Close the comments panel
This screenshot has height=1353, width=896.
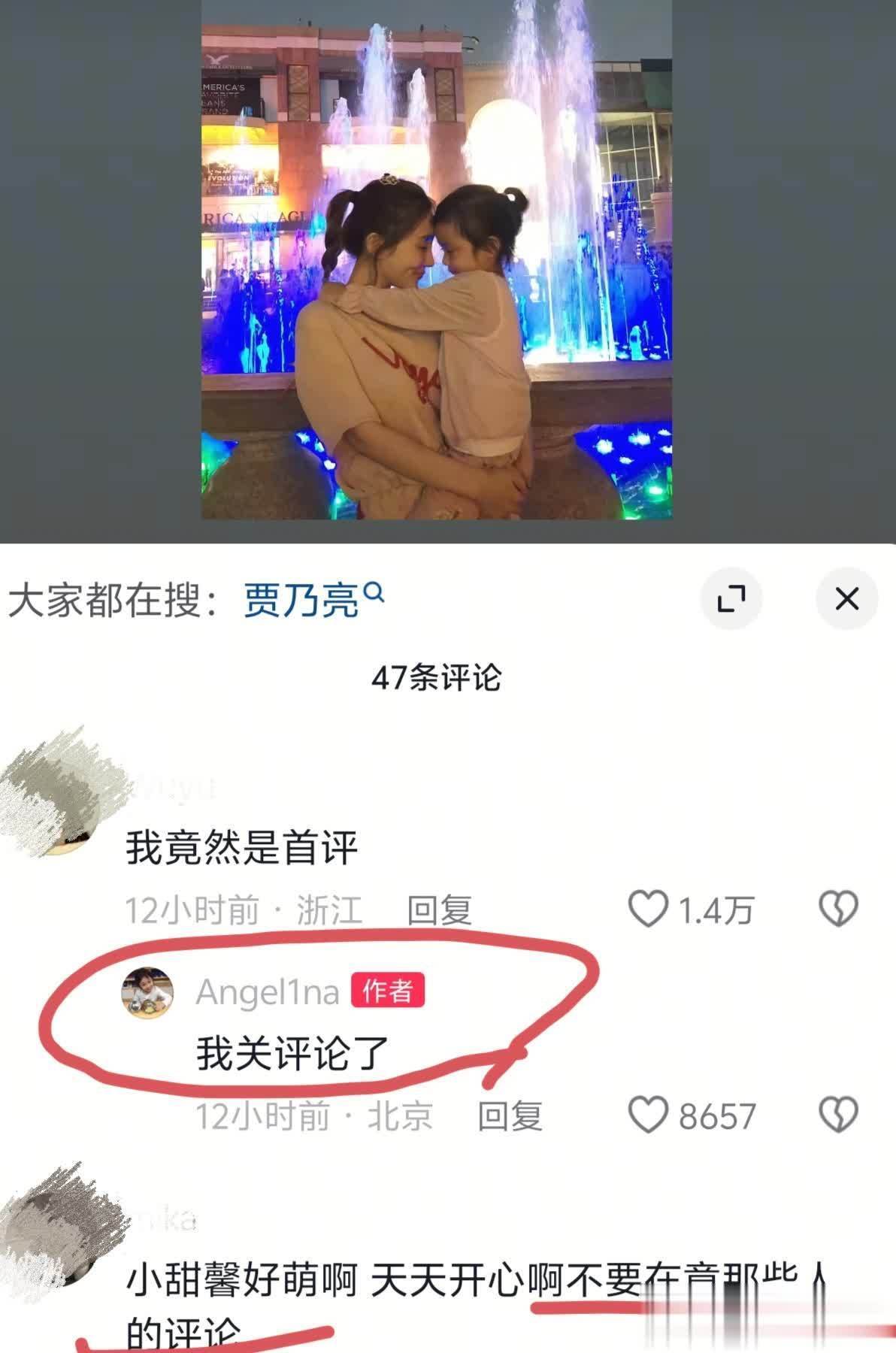(x=847, y=599)
